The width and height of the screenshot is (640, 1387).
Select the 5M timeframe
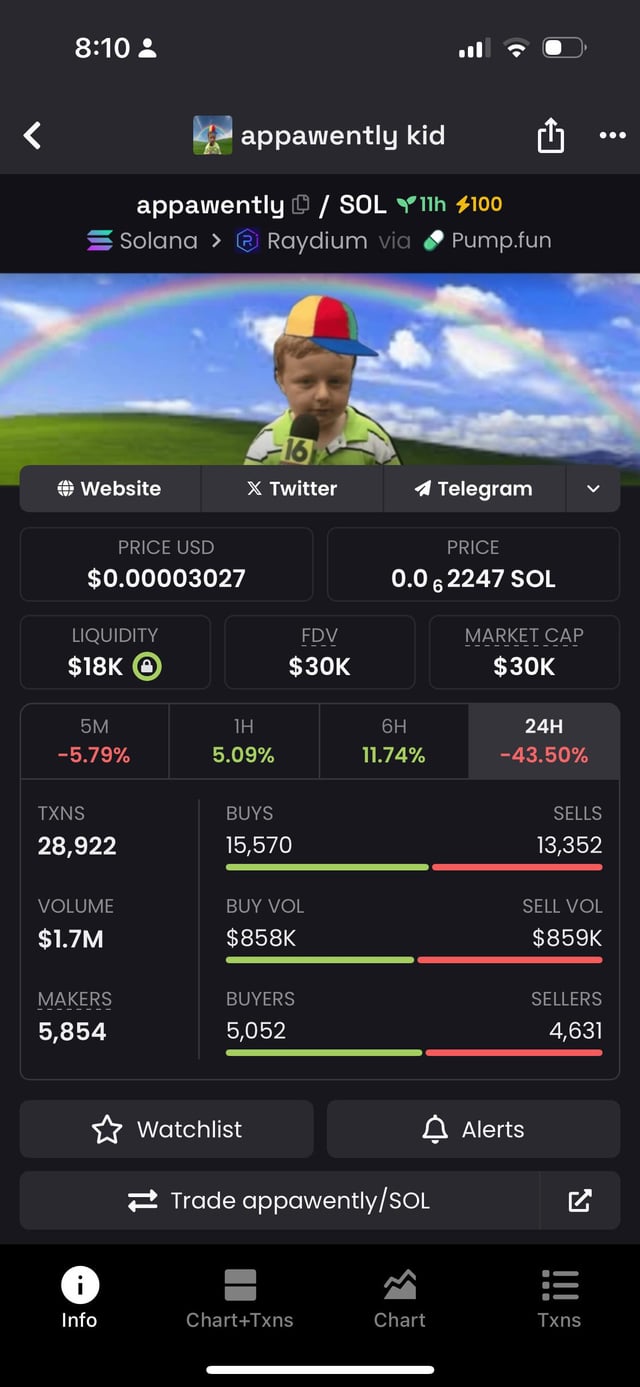pos(94,741)
